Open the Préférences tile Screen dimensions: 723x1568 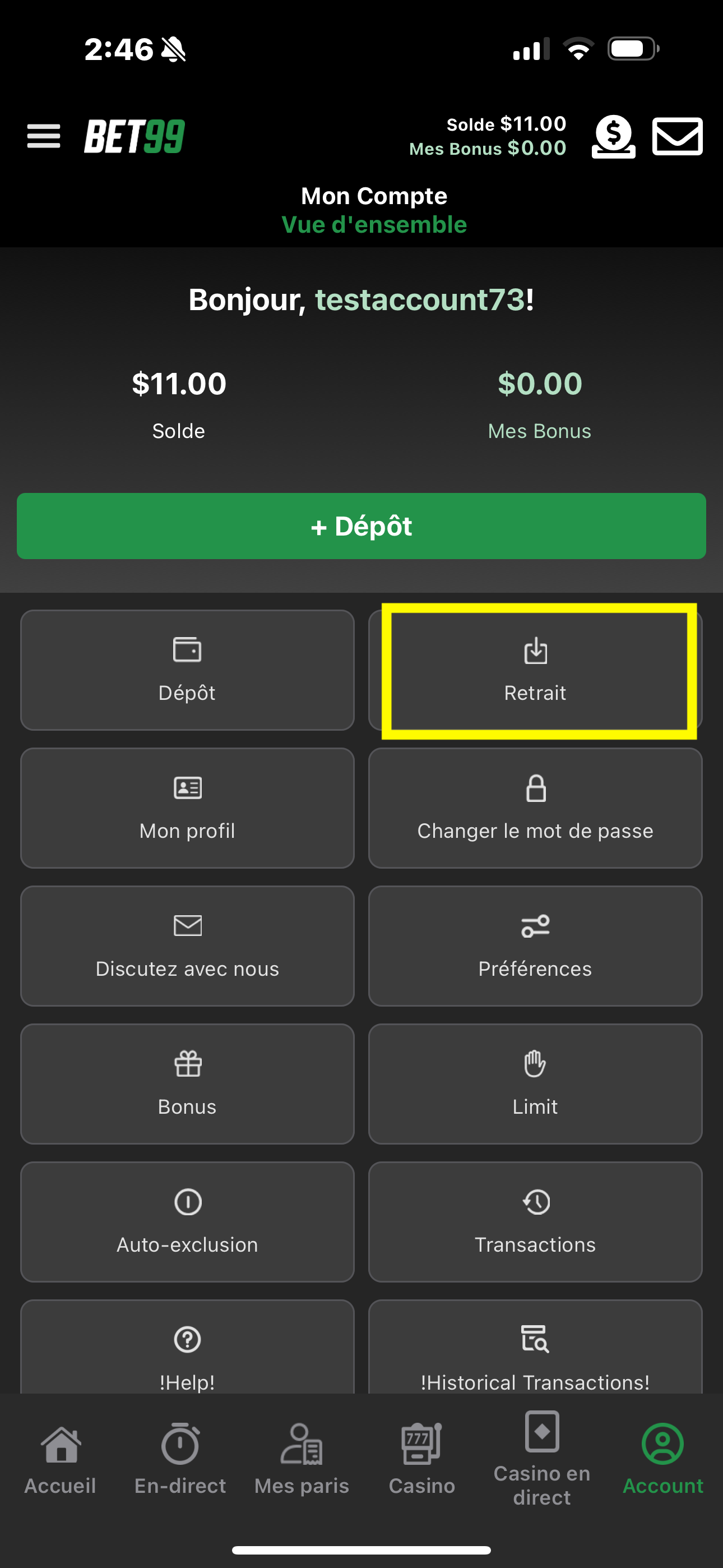(536, 946)
